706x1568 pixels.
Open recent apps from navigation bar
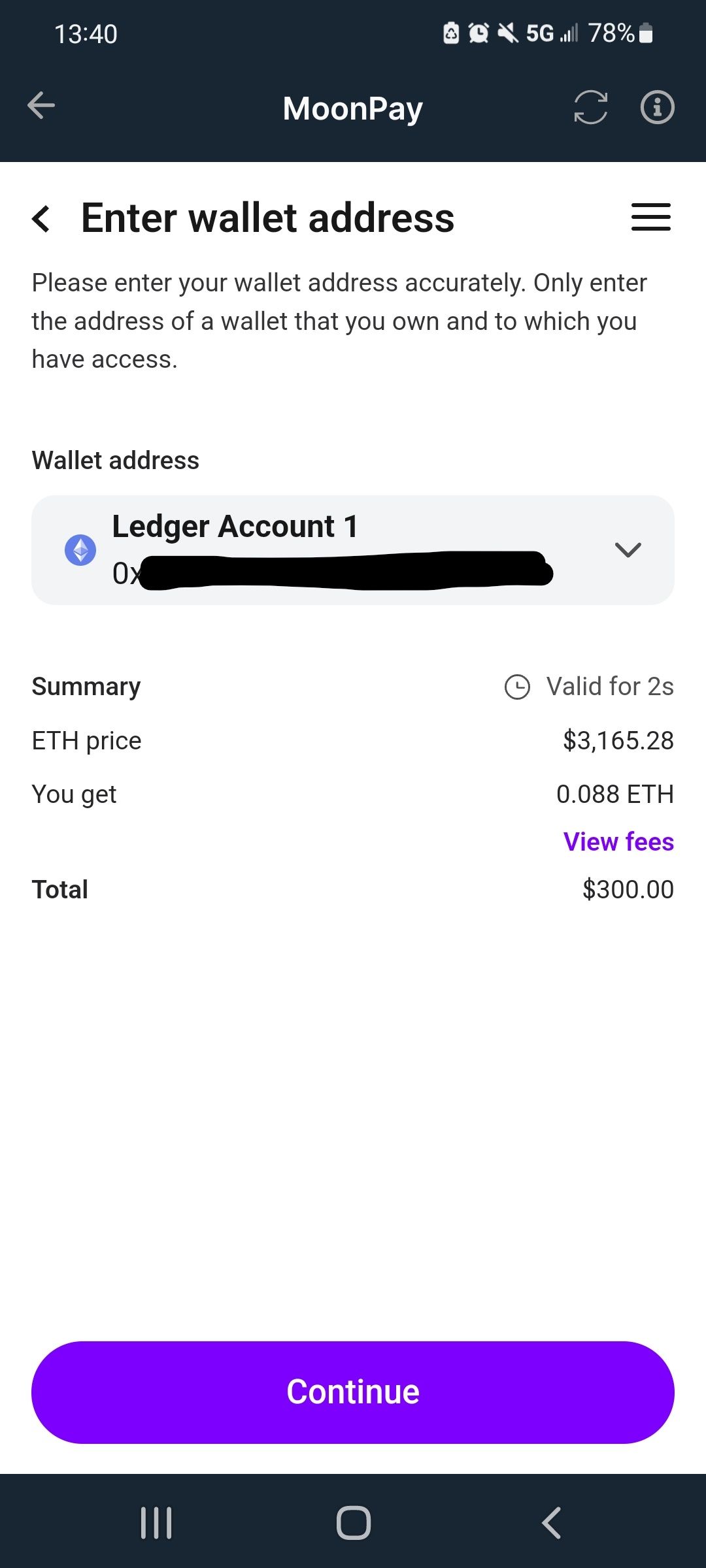[x=157, y=1523]
